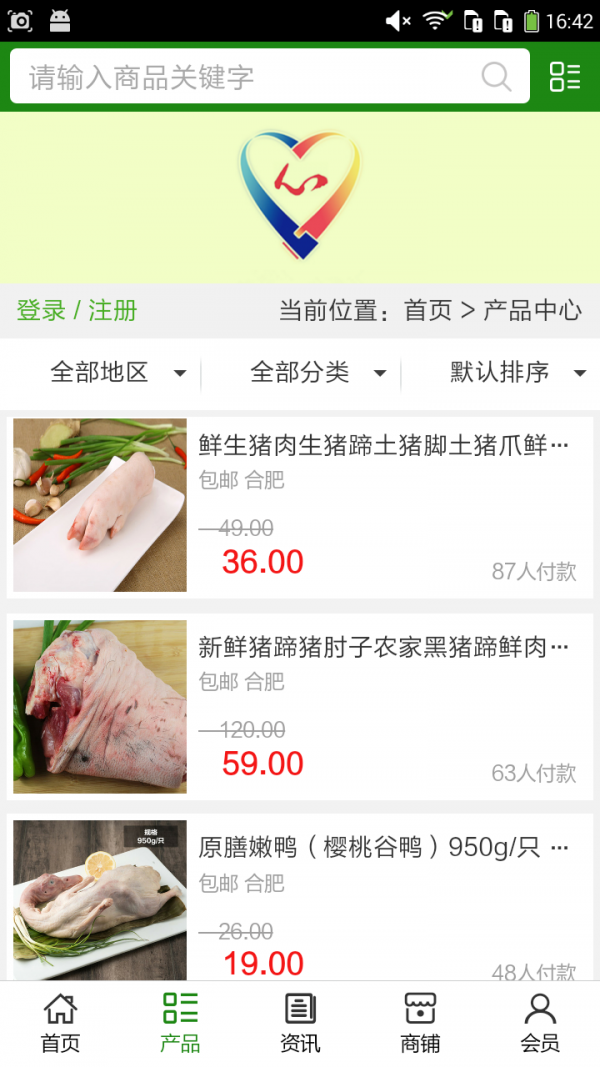The width and height of the screenshot is (600, 1067).
Task: Open the 鲜生猪肉生猪蹄 product card
Action: pos(300,505)
